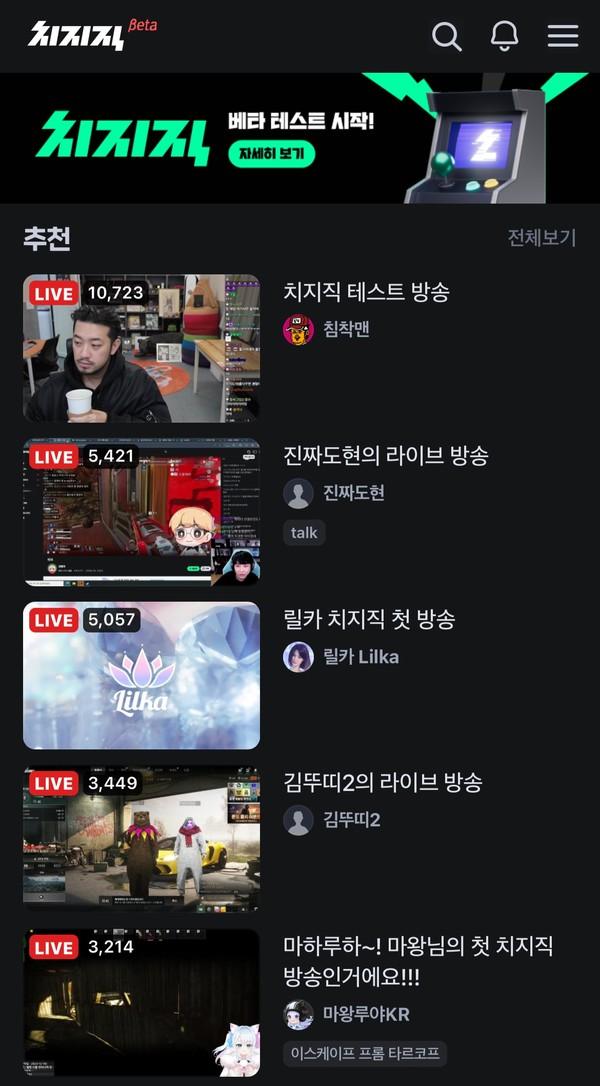Screen dimensions: 600x1086
Task: Watch 김뚜띠2의 라이브 방송 stream
Action: tap(141, 838)
